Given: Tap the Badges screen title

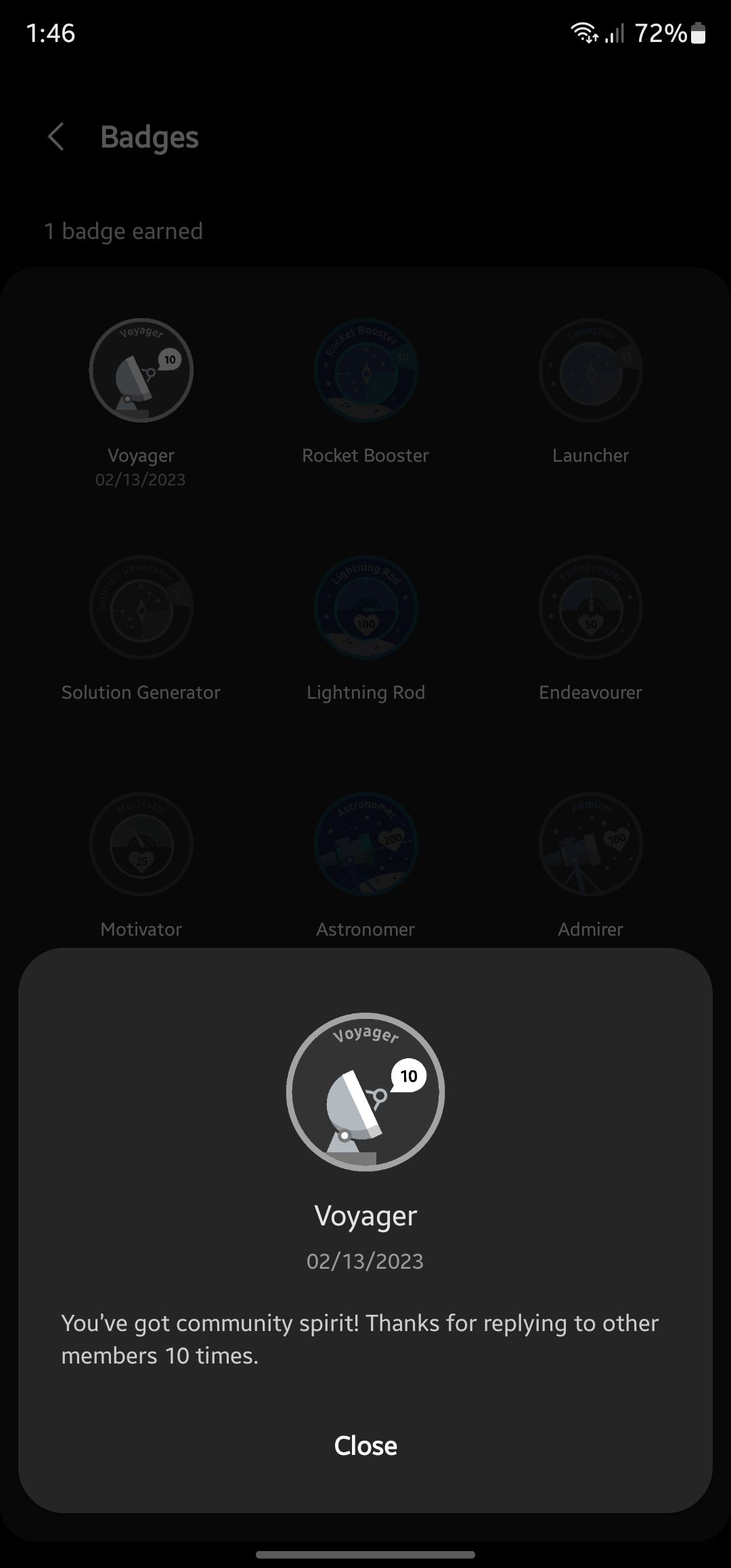Looking at the screenshot, I should click(150, 137).
